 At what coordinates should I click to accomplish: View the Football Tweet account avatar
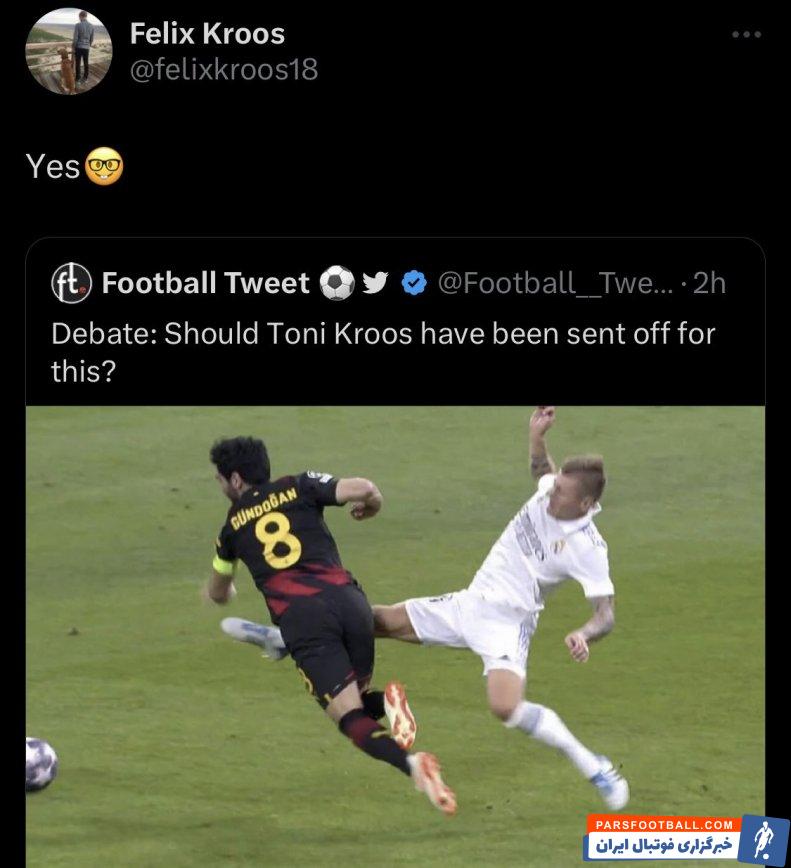coord(71,284)
